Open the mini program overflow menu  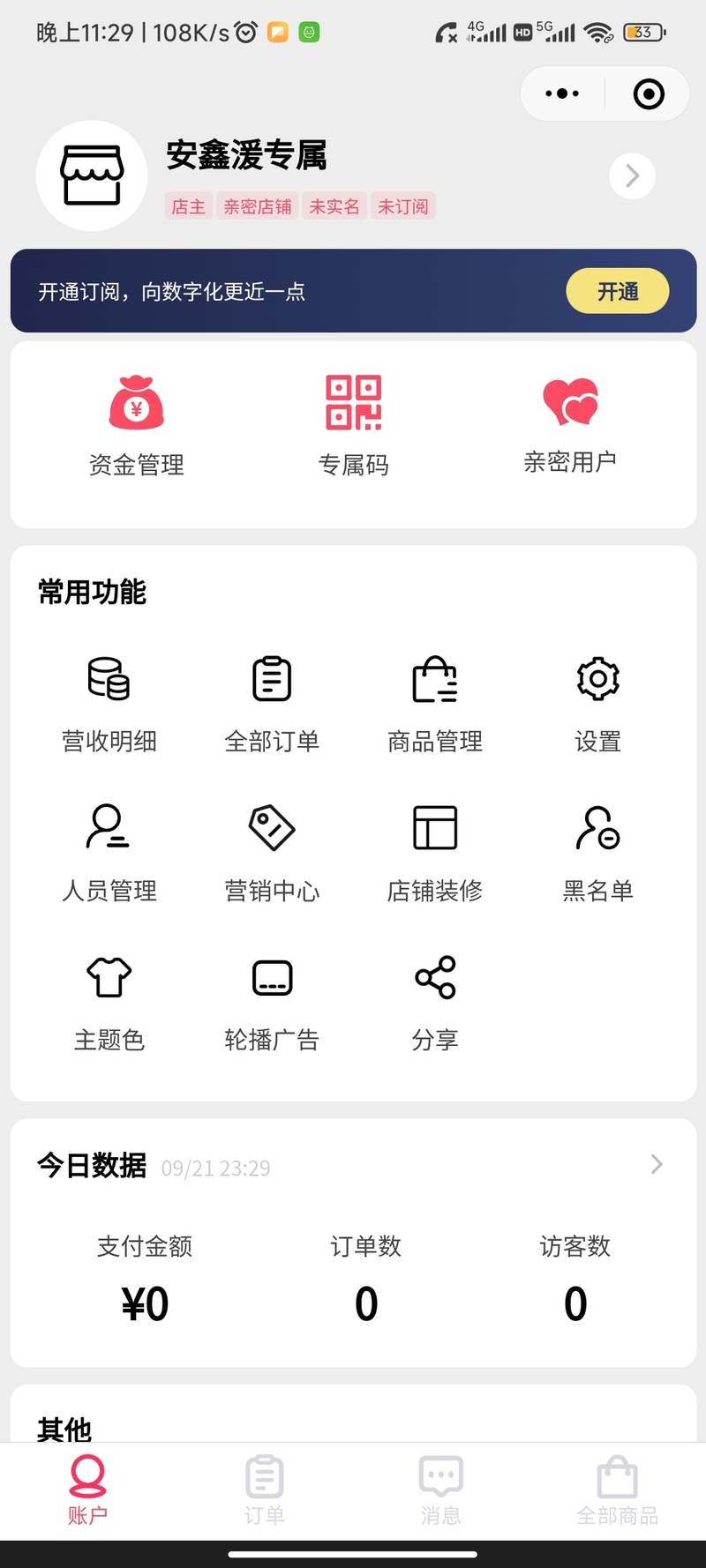tap(562, 93)
